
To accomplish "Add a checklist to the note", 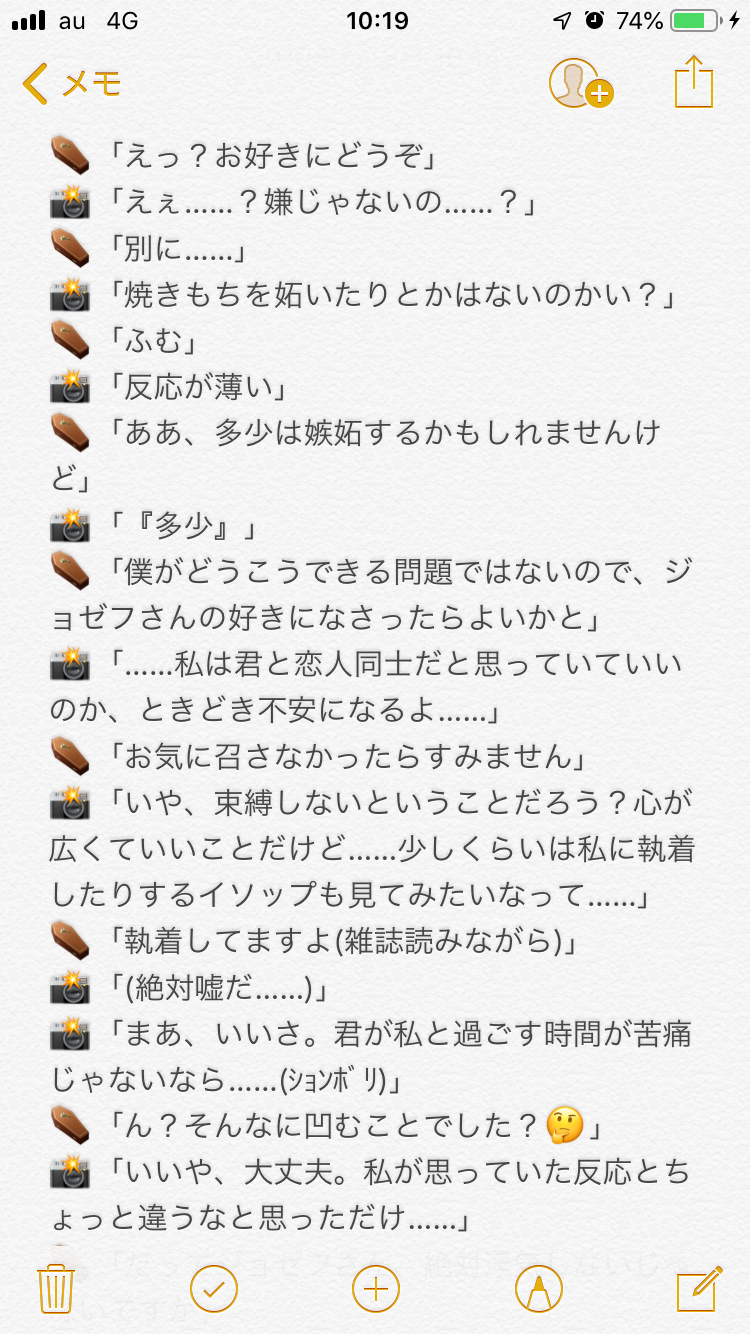I will pyautogui.click(x=214, y=1288).
